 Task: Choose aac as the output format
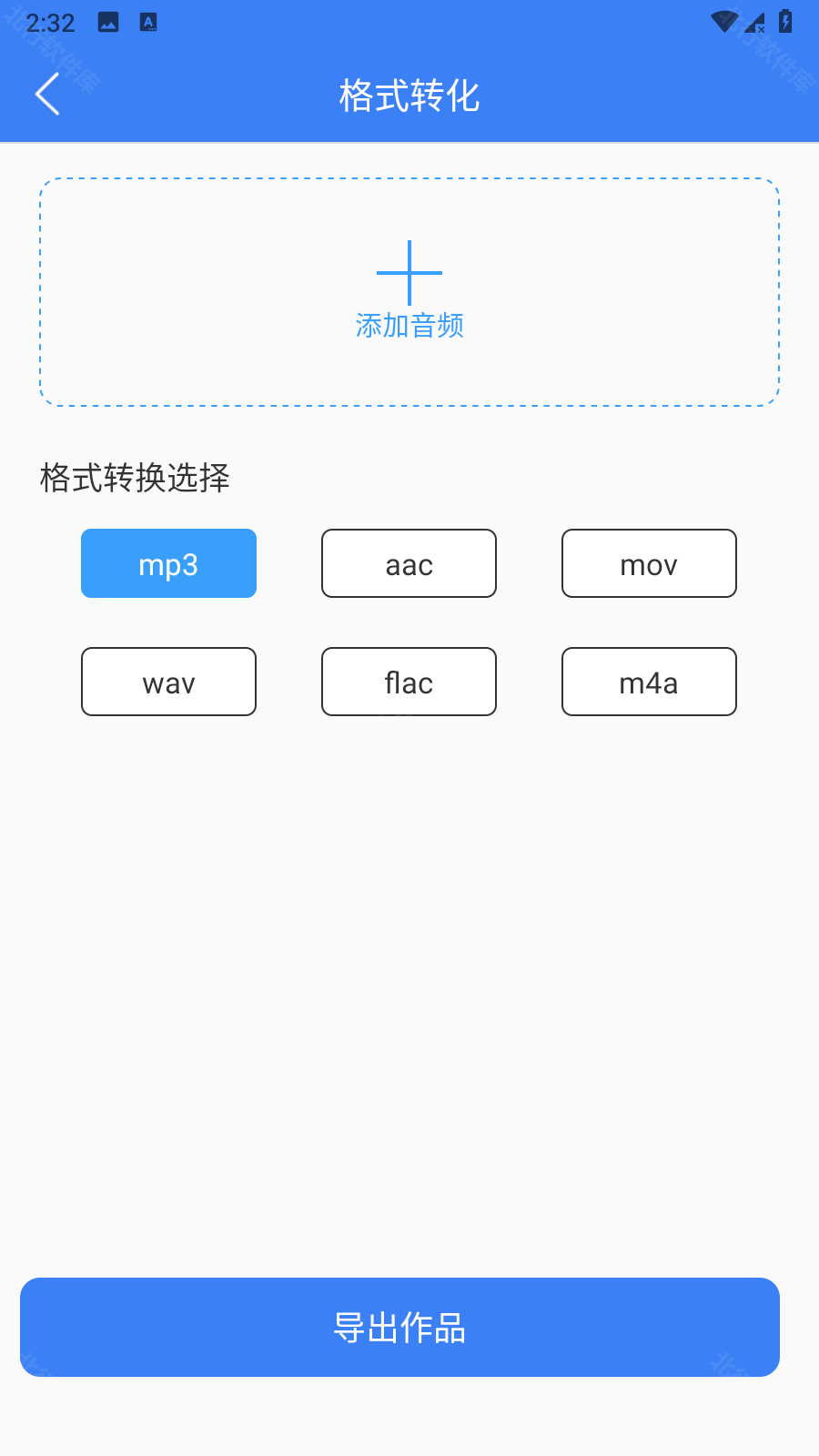pyautogui.click(x=409, y=563)
